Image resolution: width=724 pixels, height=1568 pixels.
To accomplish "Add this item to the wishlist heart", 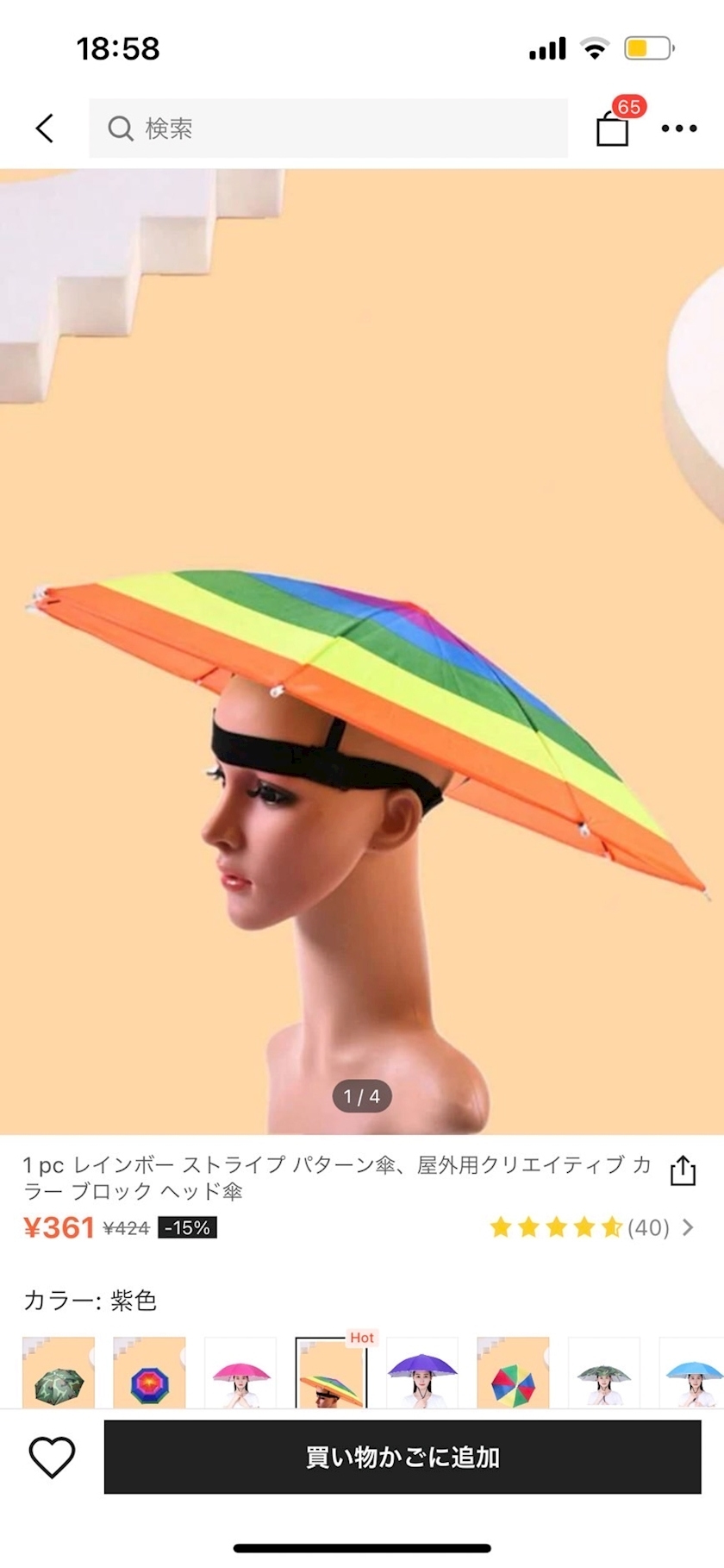I will 53,1458.
